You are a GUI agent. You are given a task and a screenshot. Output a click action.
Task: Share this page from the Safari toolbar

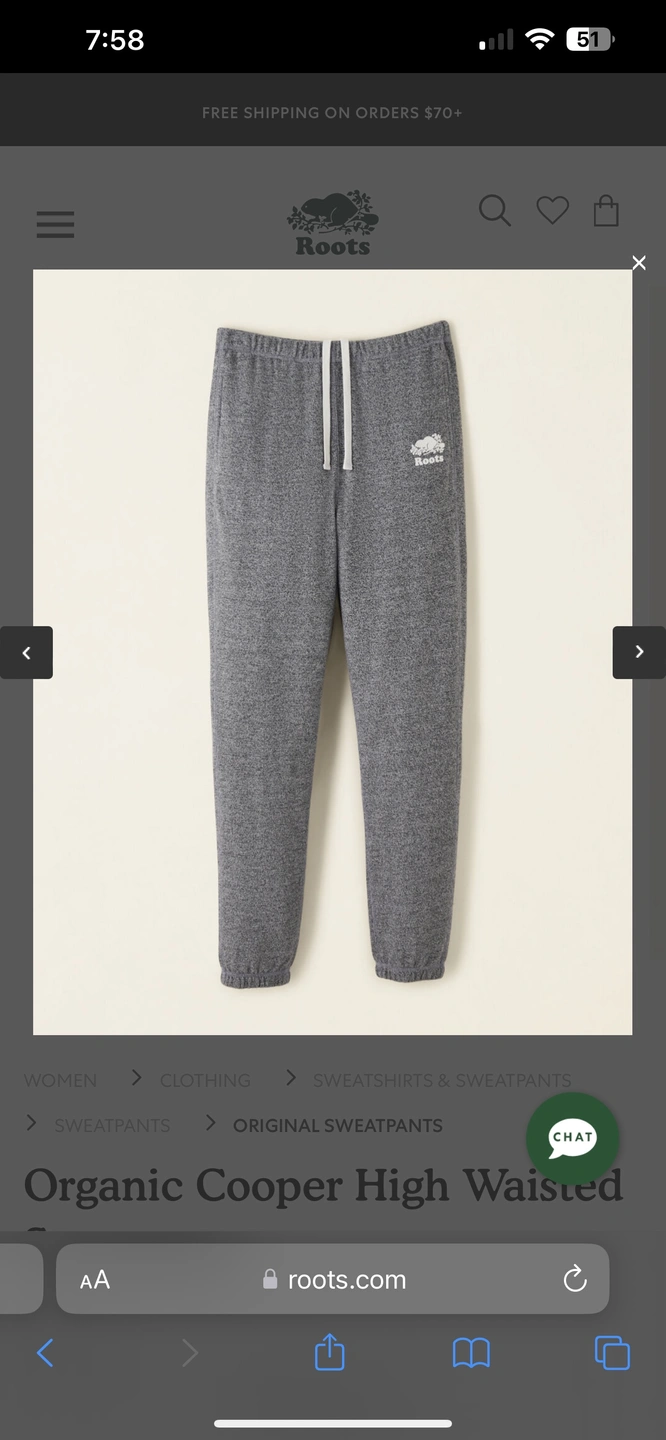tap(330, 1353)
